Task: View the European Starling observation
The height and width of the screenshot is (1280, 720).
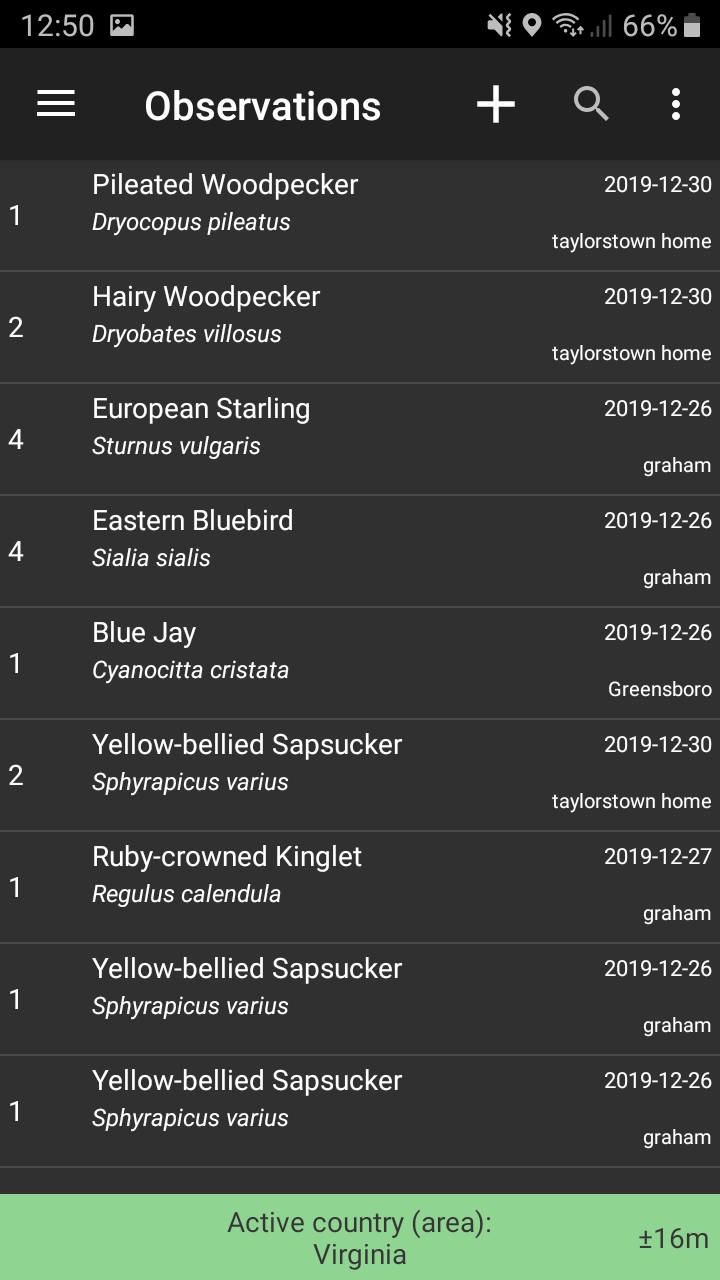Action: 360,439
